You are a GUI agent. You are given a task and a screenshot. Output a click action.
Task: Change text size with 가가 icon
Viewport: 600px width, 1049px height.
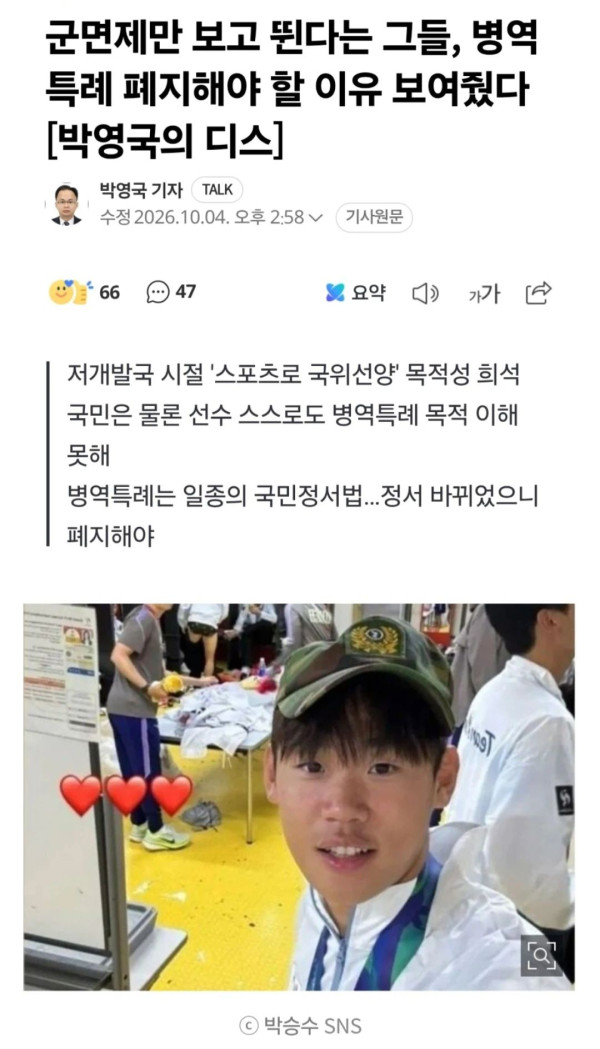pos(484,293)
